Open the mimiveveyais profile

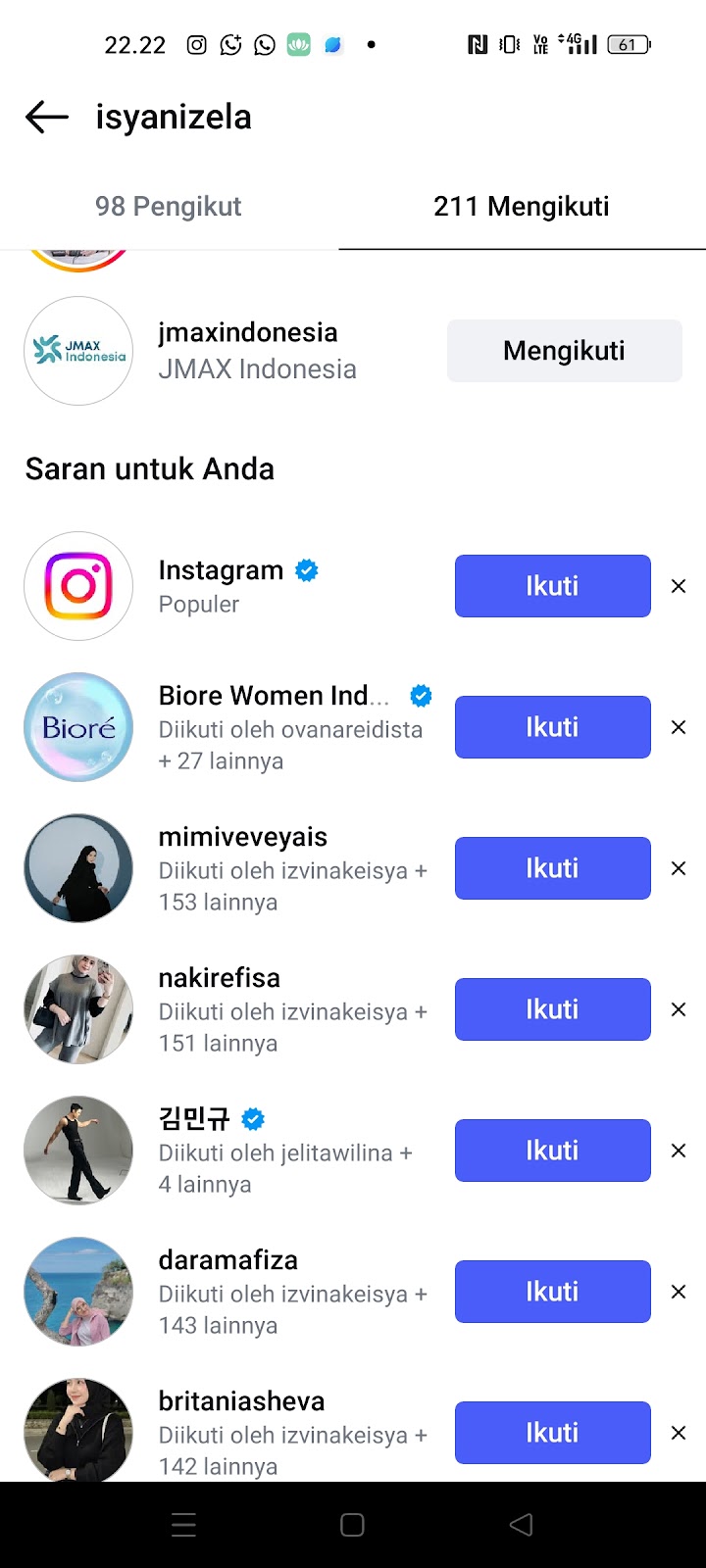243,838
